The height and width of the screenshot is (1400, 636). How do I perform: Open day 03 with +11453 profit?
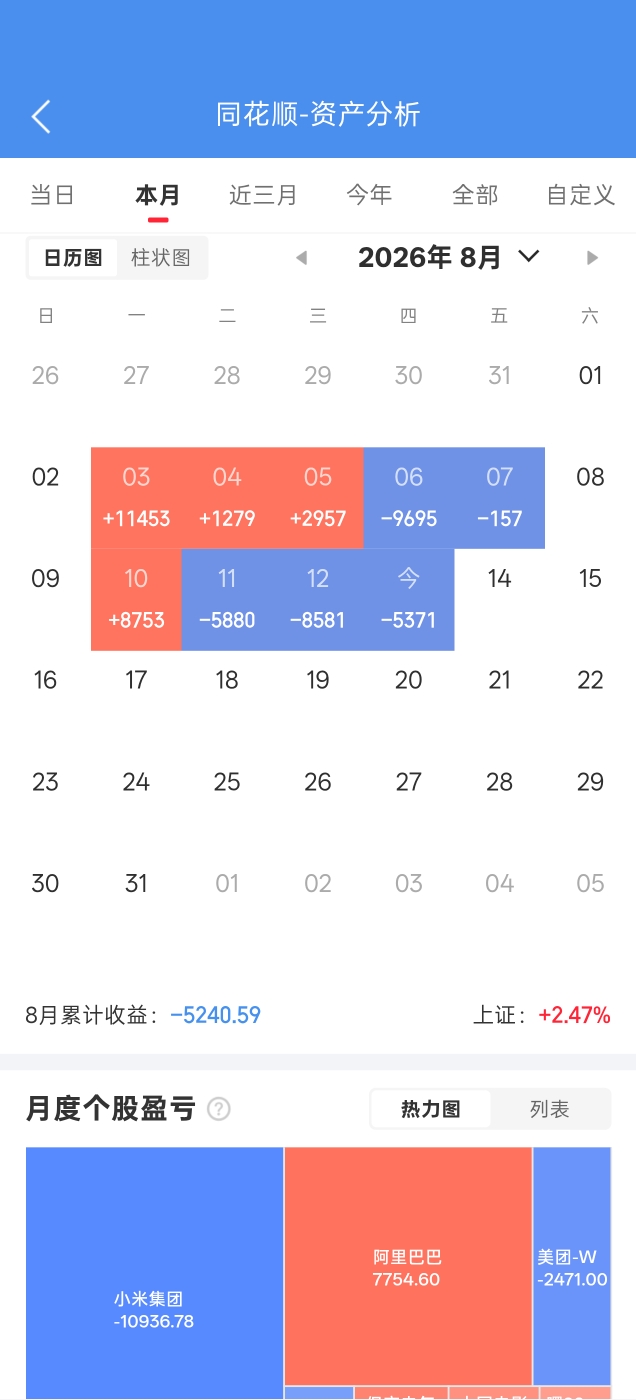(x=136, y=498)
